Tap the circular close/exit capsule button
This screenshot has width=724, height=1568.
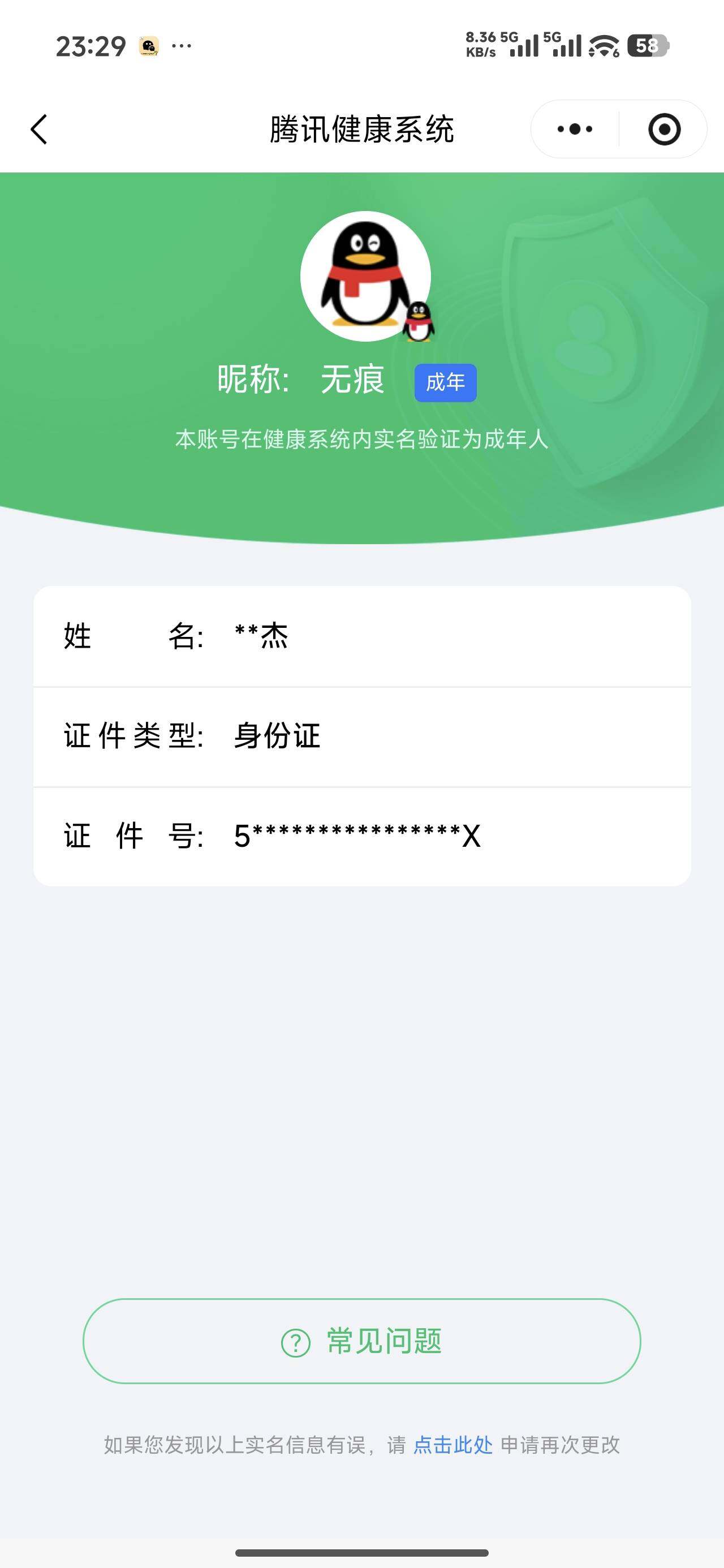point(663,128)
